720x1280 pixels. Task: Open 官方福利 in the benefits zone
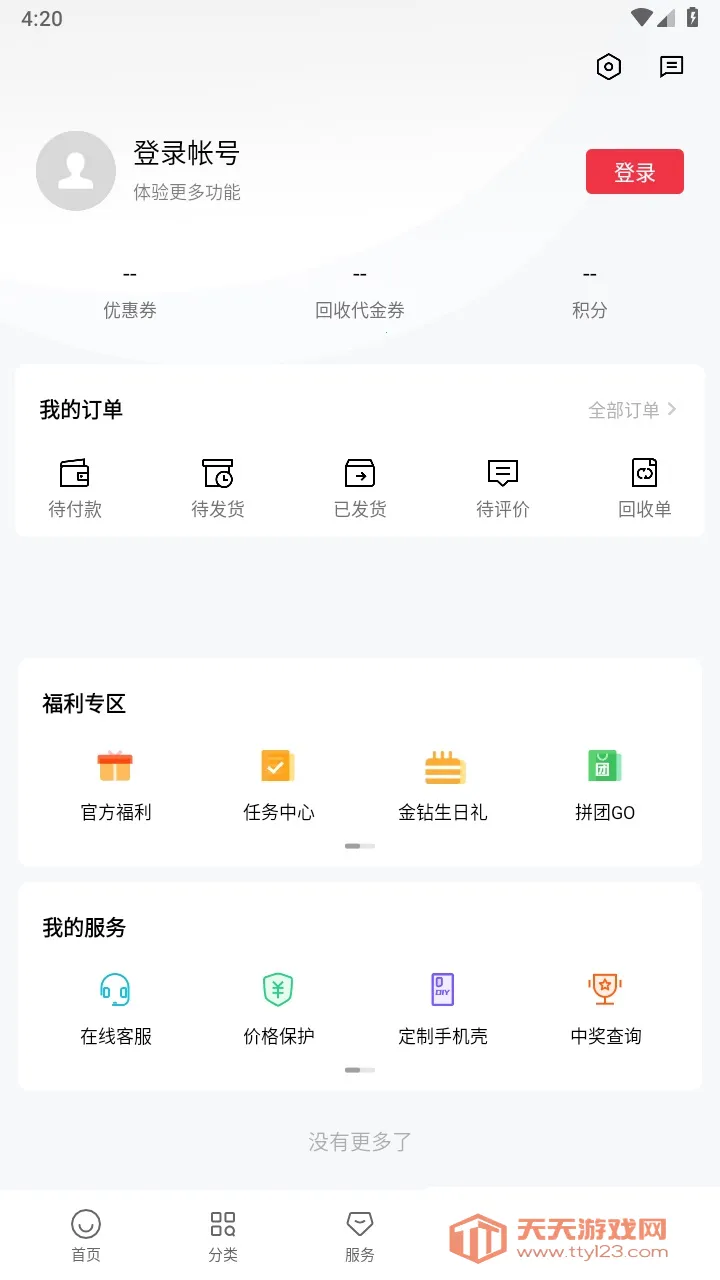point(116,786)
